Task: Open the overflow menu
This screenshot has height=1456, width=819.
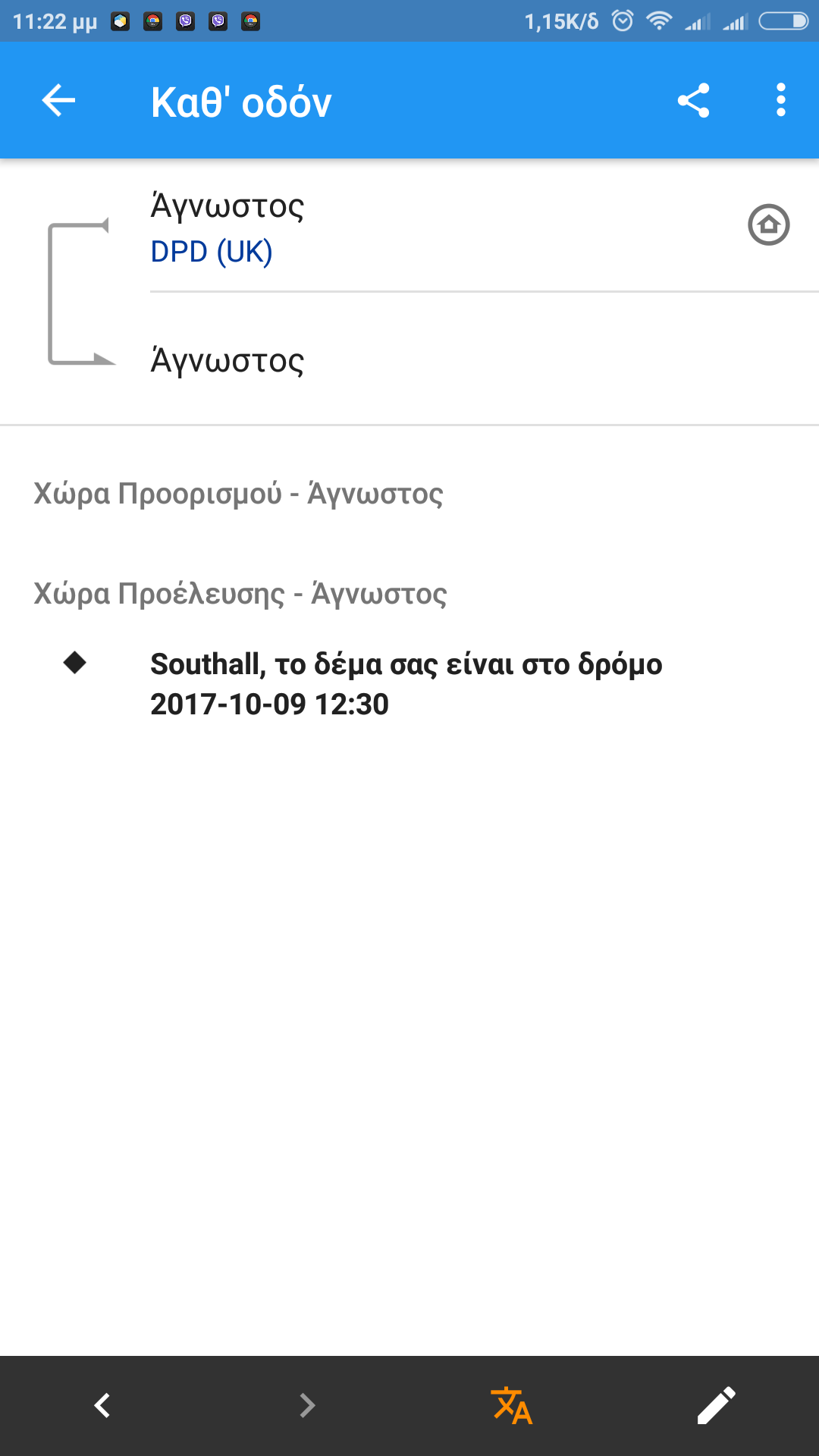Action: 780,101
